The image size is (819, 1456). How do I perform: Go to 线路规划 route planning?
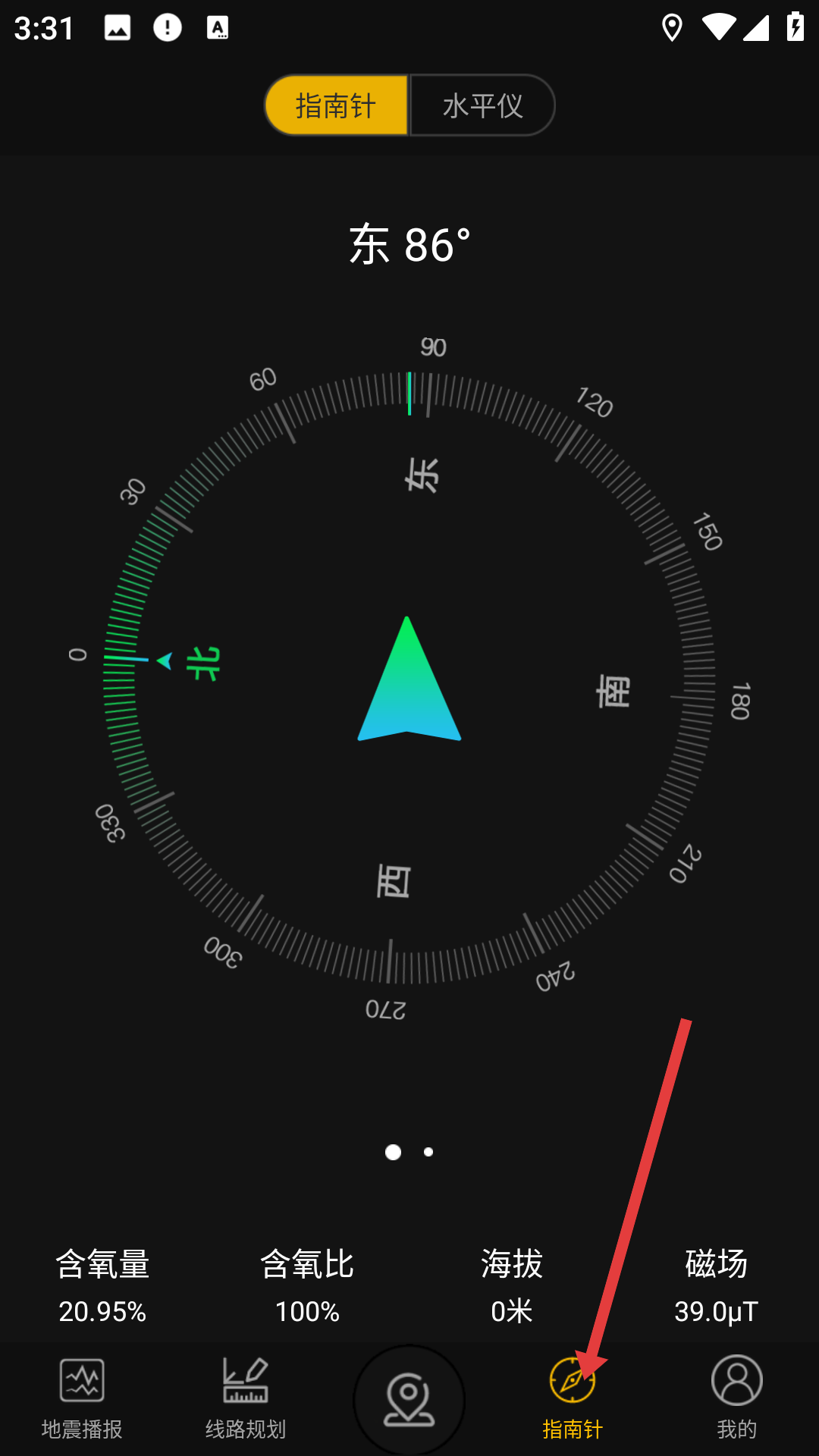[x=245, y=1398]
